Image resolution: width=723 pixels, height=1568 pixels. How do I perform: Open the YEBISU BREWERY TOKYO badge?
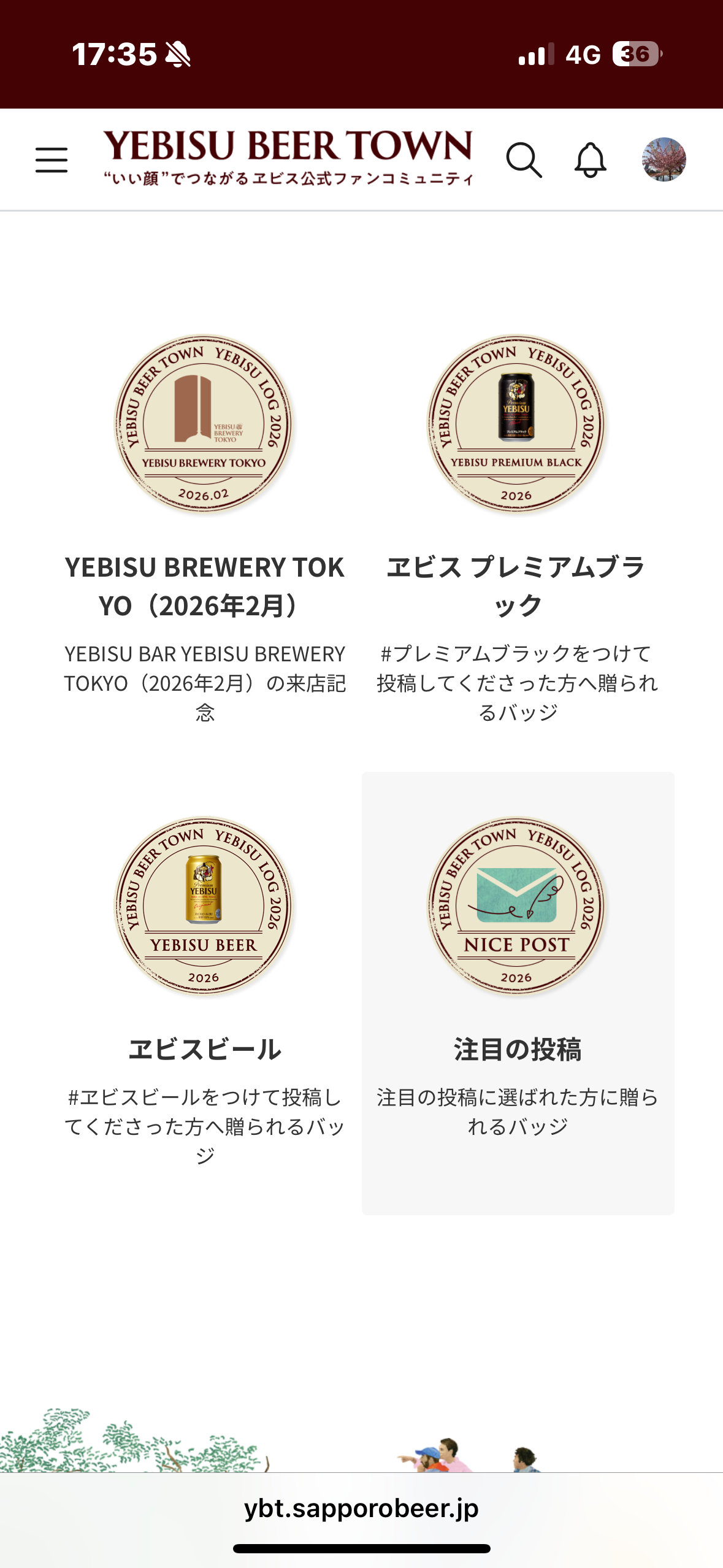[204, 425]
